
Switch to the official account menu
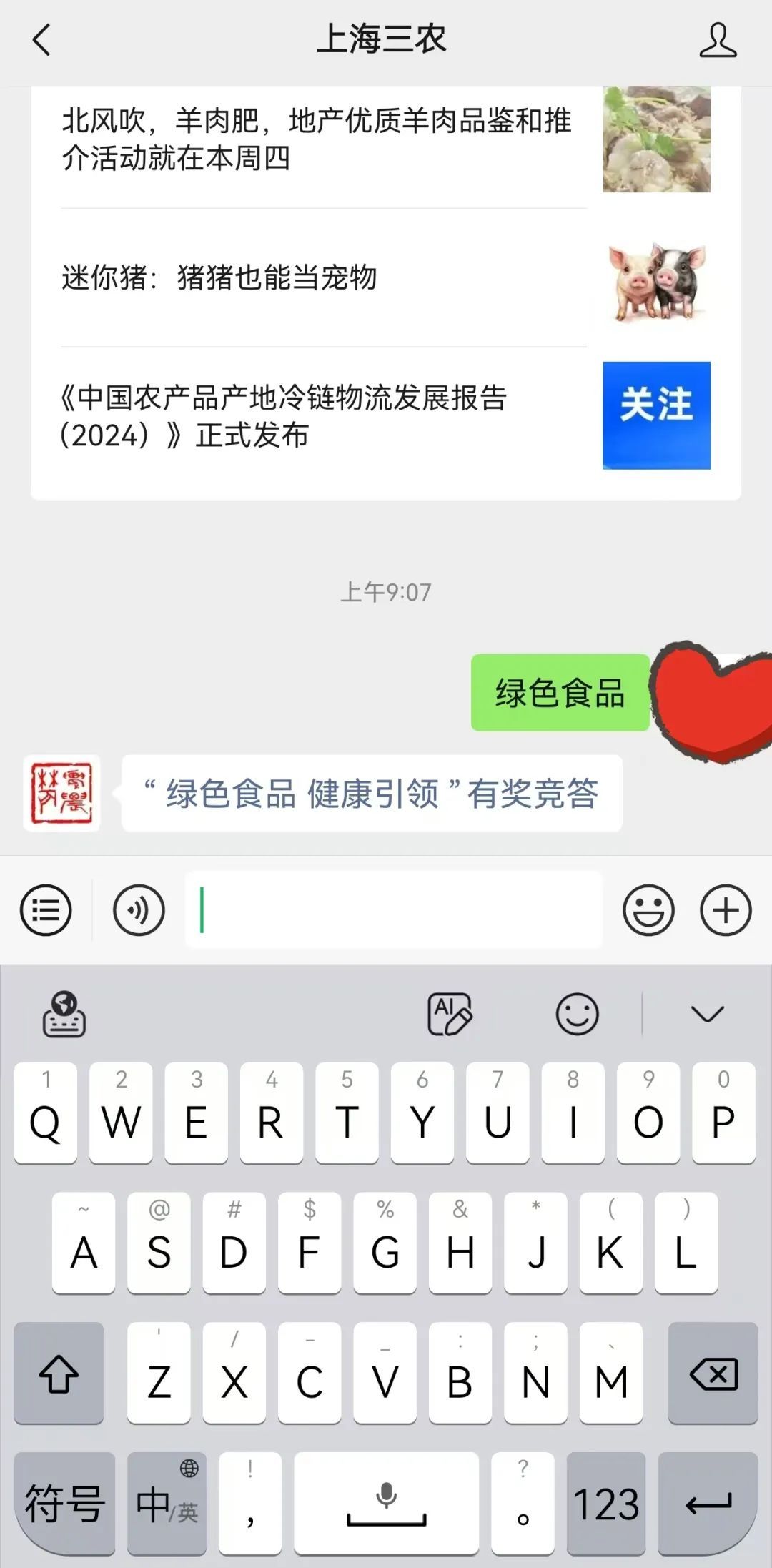[x=46, y=910]
